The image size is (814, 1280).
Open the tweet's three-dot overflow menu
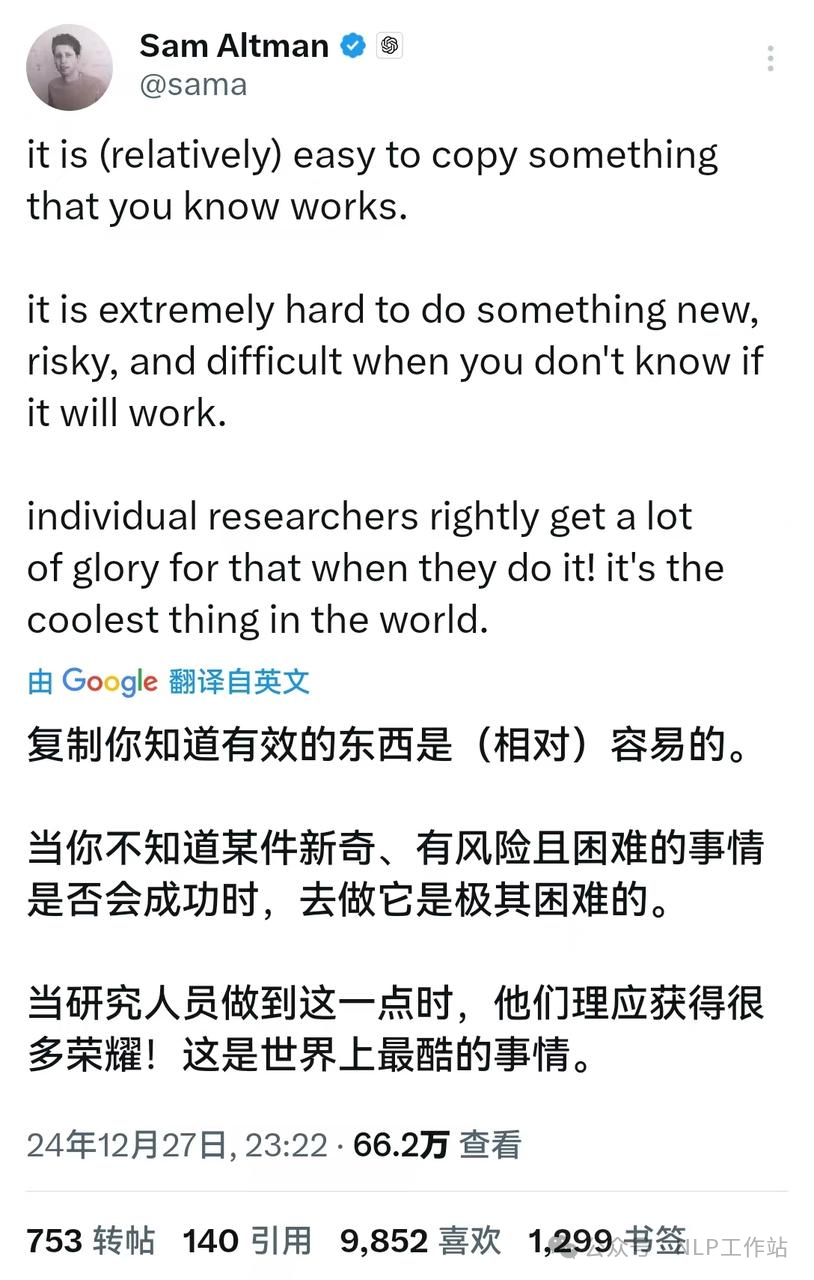point(770,58)
